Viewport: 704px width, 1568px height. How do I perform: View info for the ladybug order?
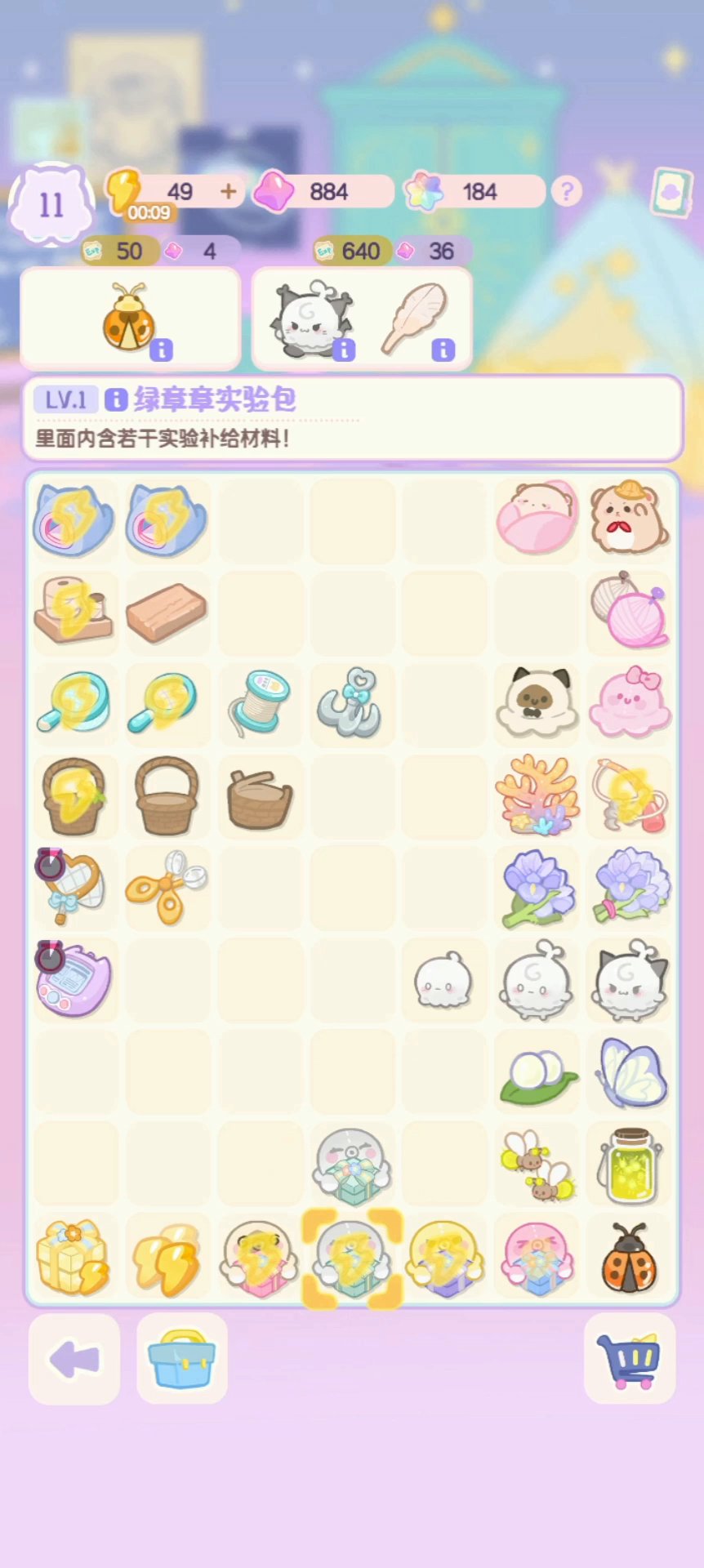[161, 350]
